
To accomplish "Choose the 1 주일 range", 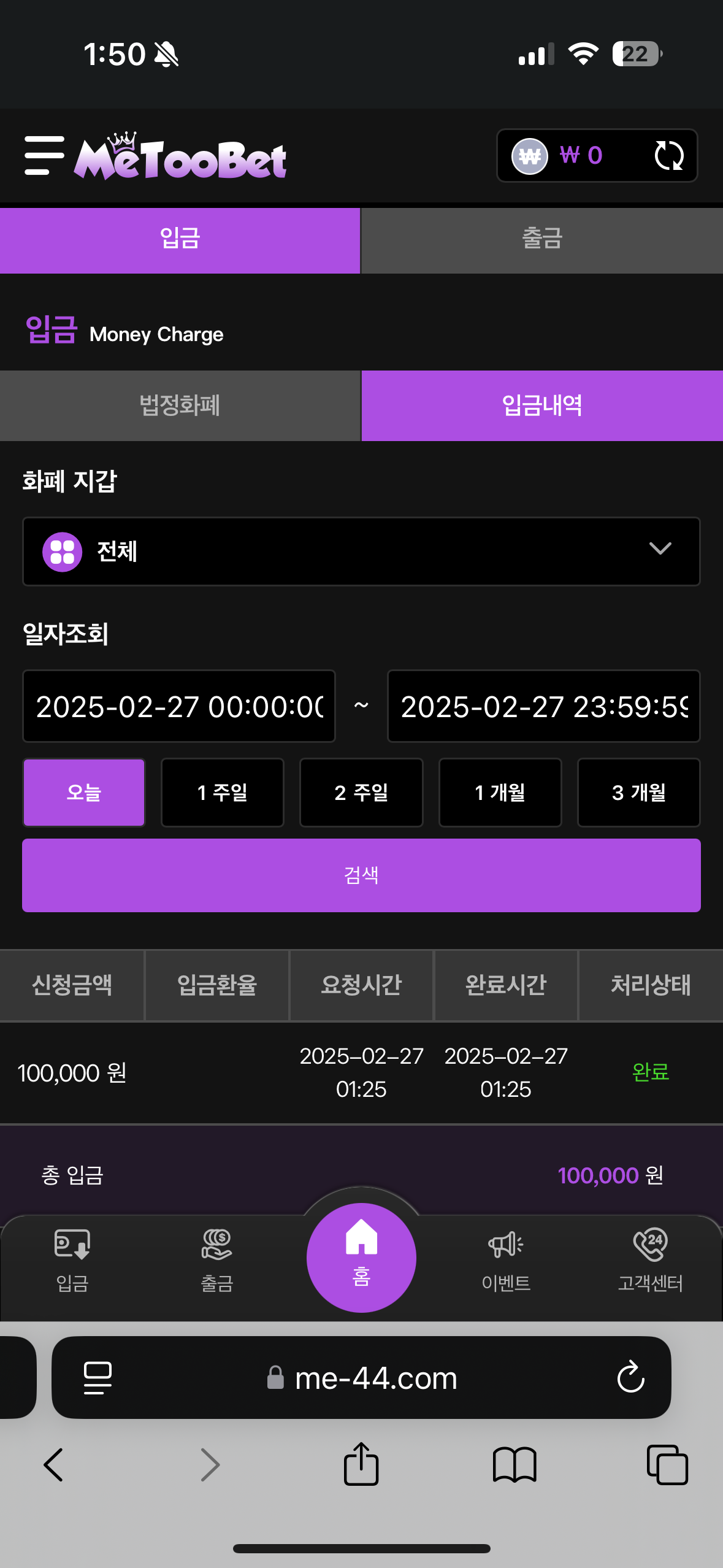I will click(223, 792).
